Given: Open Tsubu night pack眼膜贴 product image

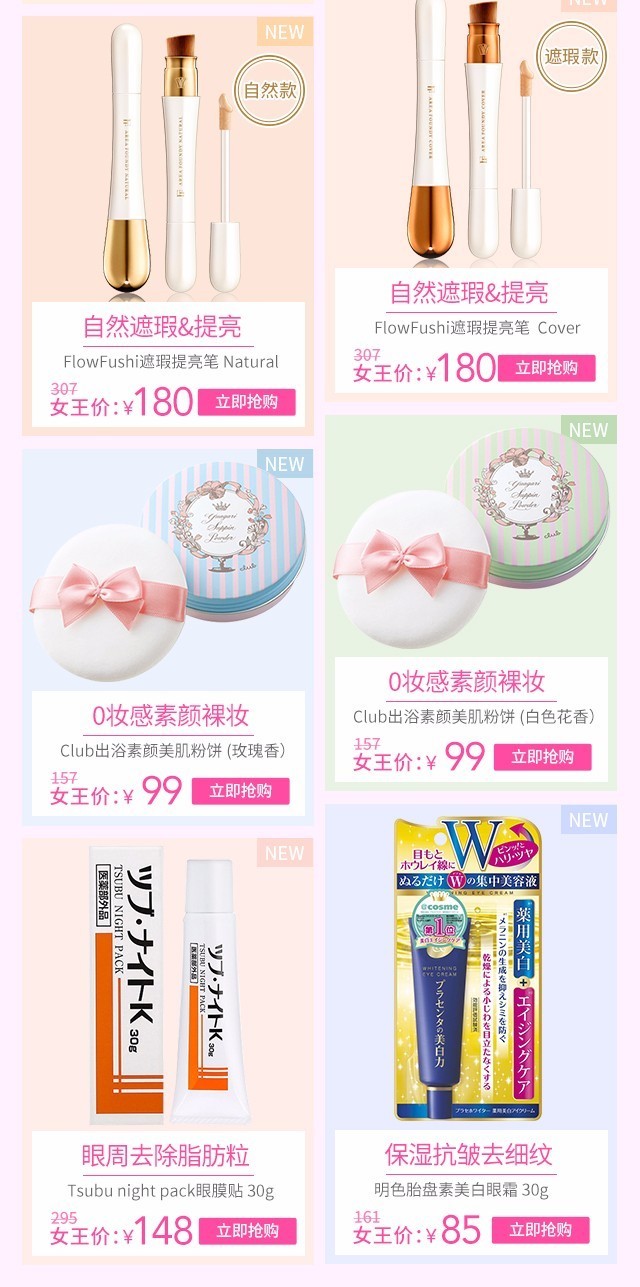Looking at the screenshot, I should coord(167,985).
